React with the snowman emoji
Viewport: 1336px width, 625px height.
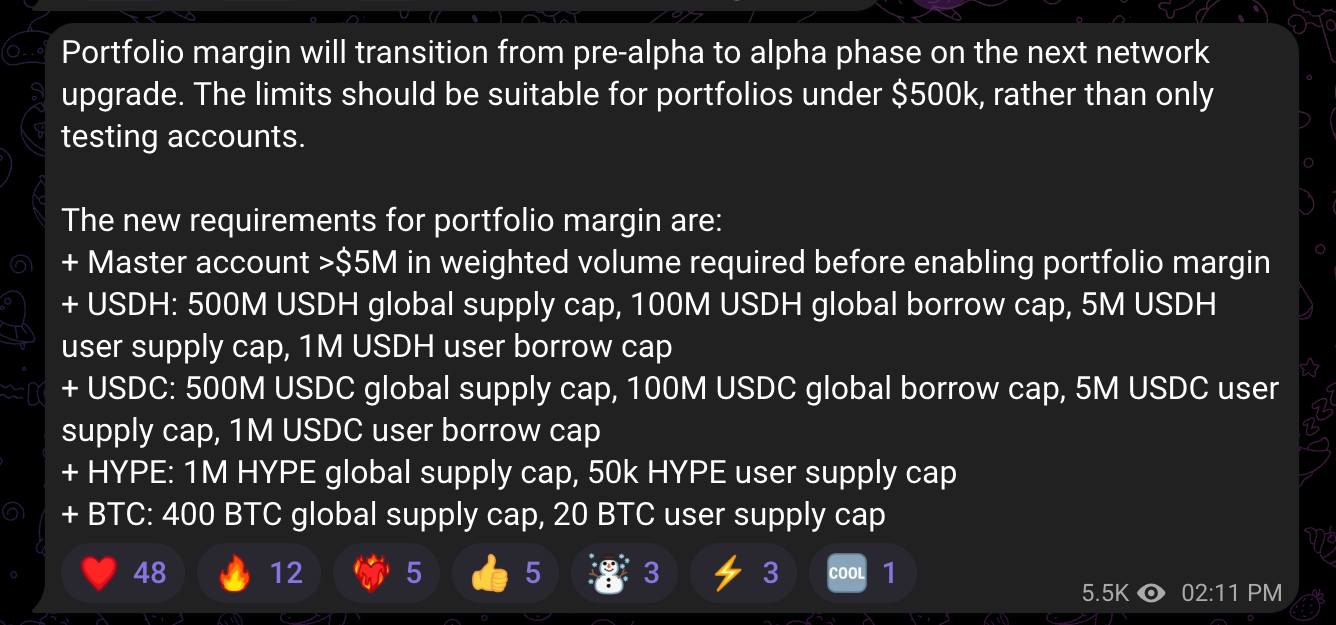coord(624,573)
